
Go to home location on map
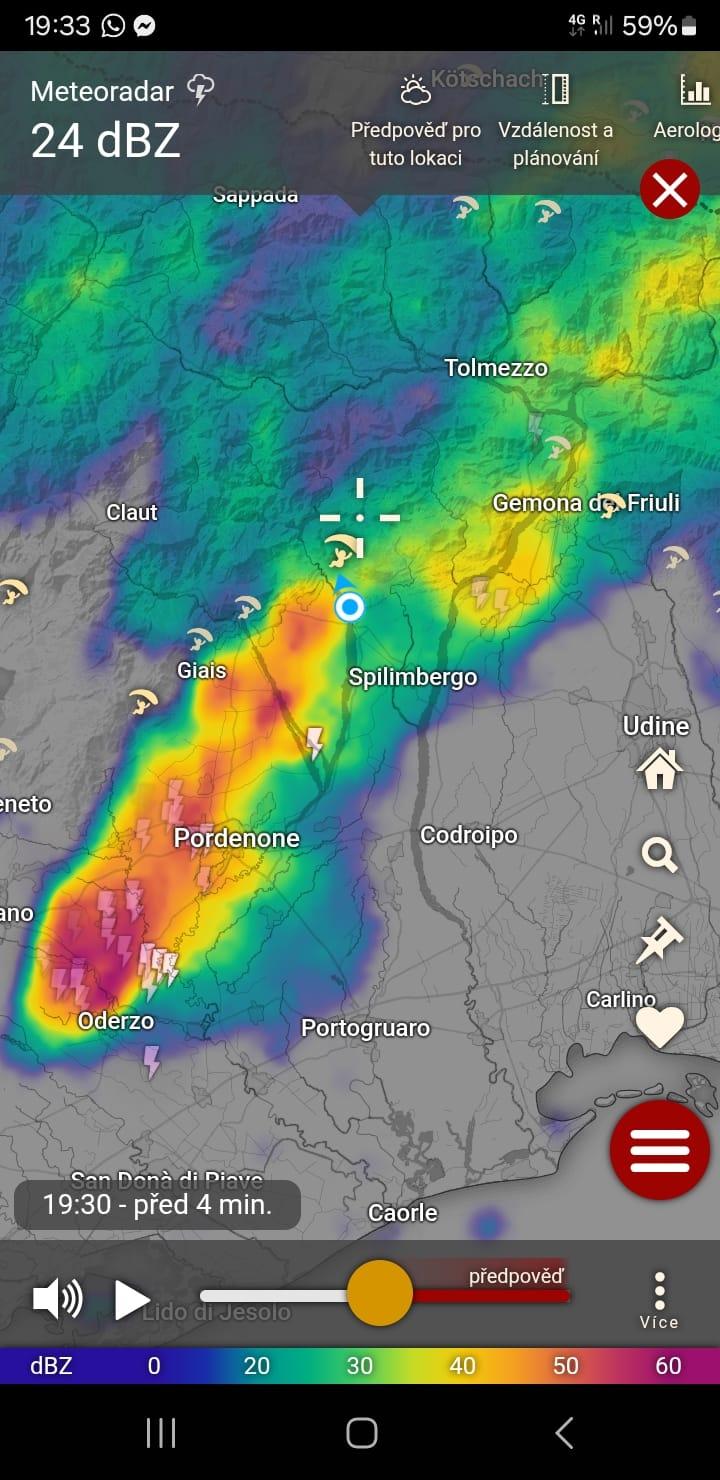click(x=660, y=769)
